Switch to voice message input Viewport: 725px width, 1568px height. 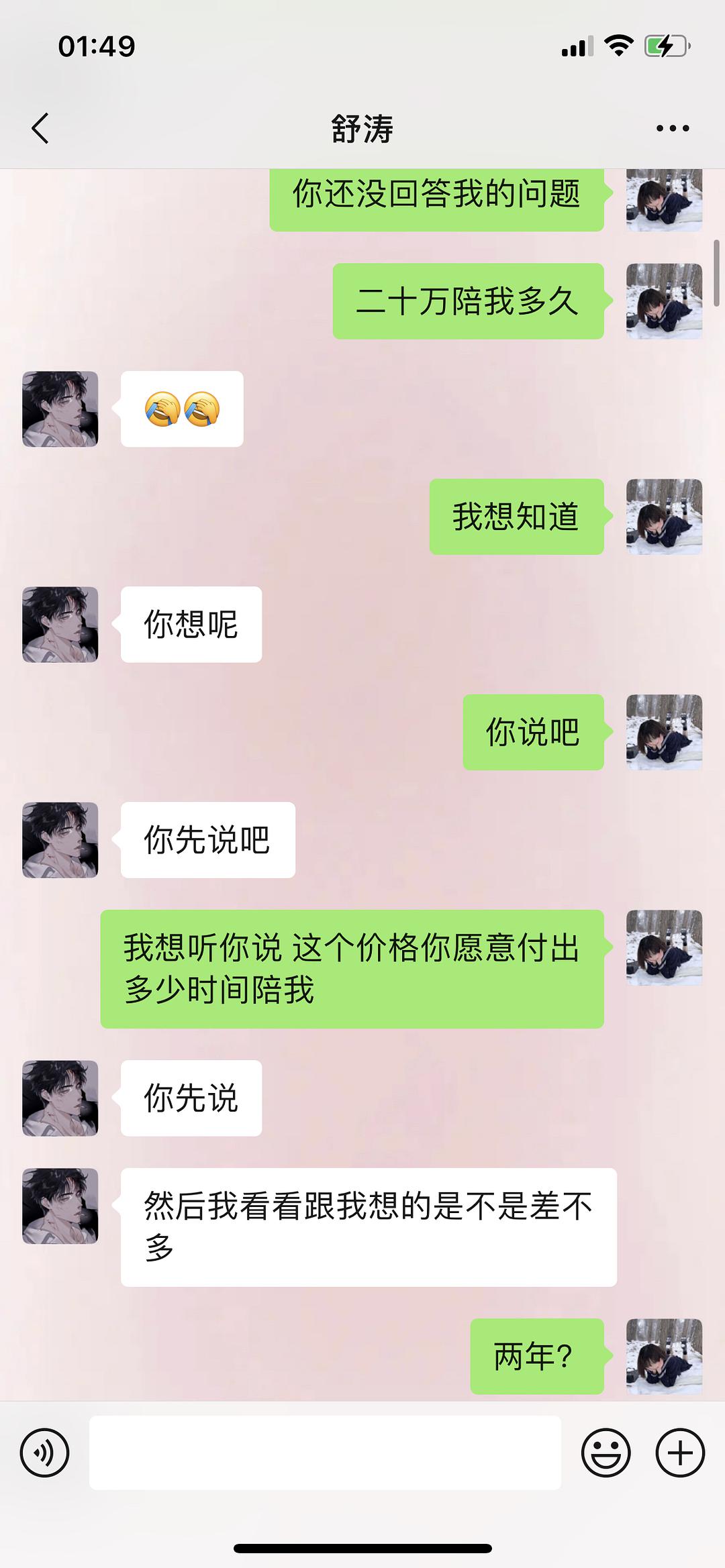pyautogui.click(x=45, y=1453)
